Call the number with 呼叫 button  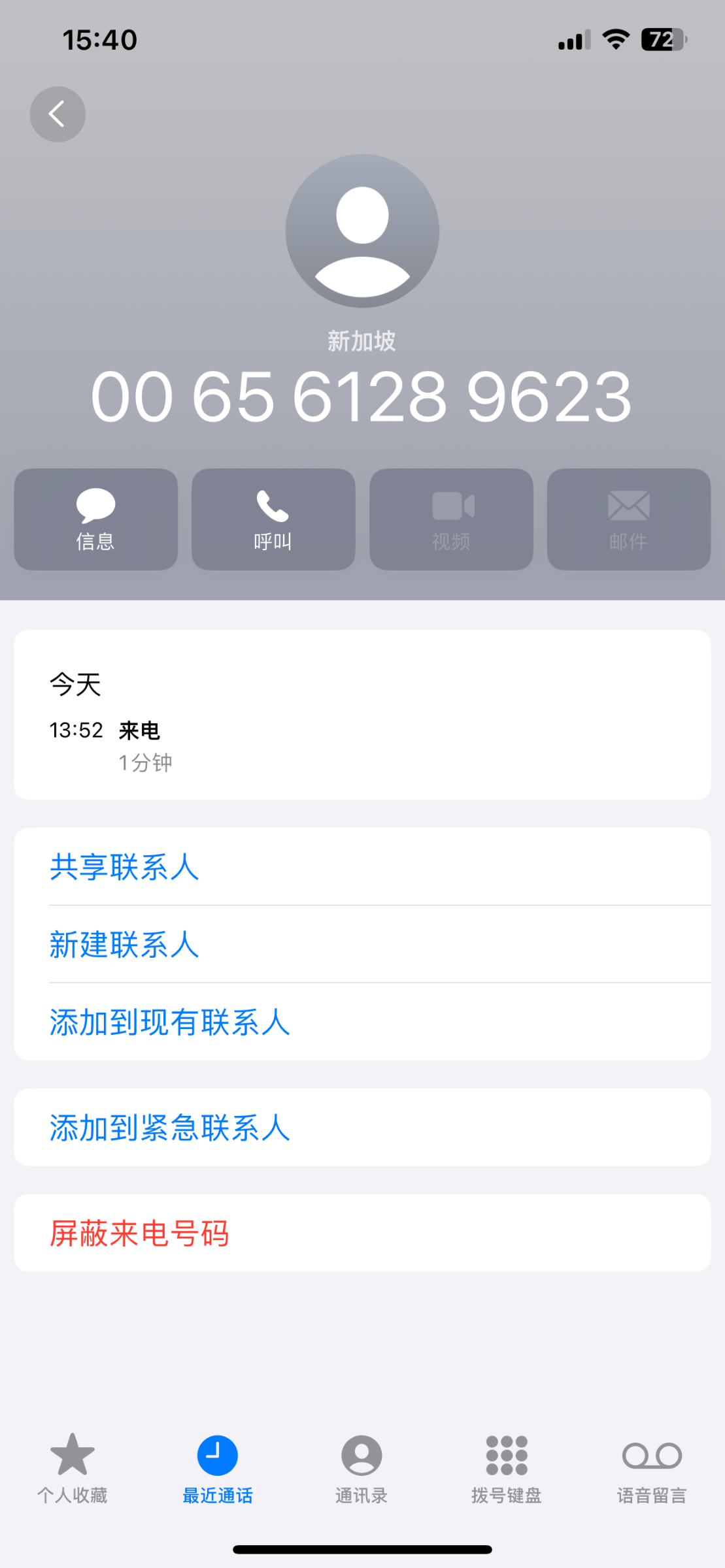273,519
